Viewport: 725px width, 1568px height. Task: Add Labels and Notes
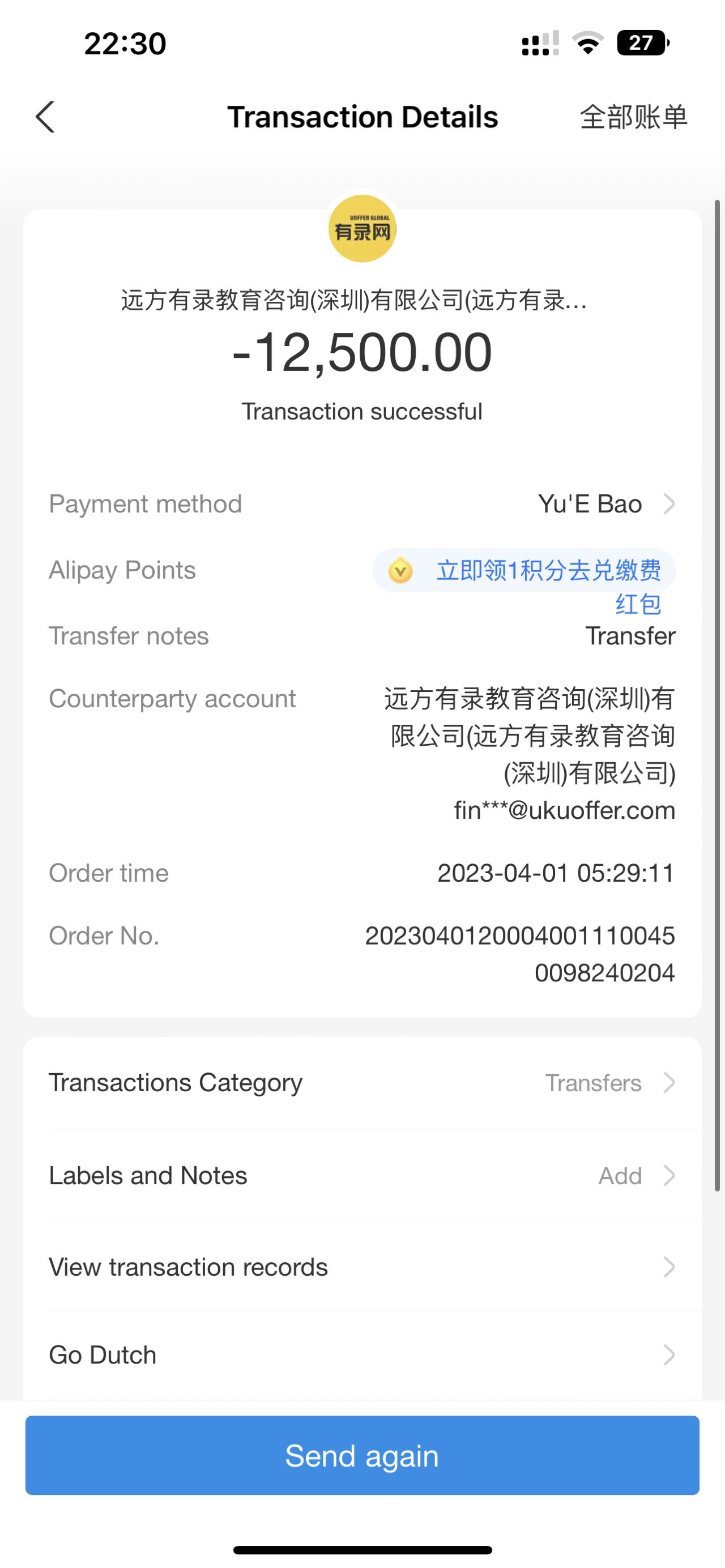[x=362, y=1176]
